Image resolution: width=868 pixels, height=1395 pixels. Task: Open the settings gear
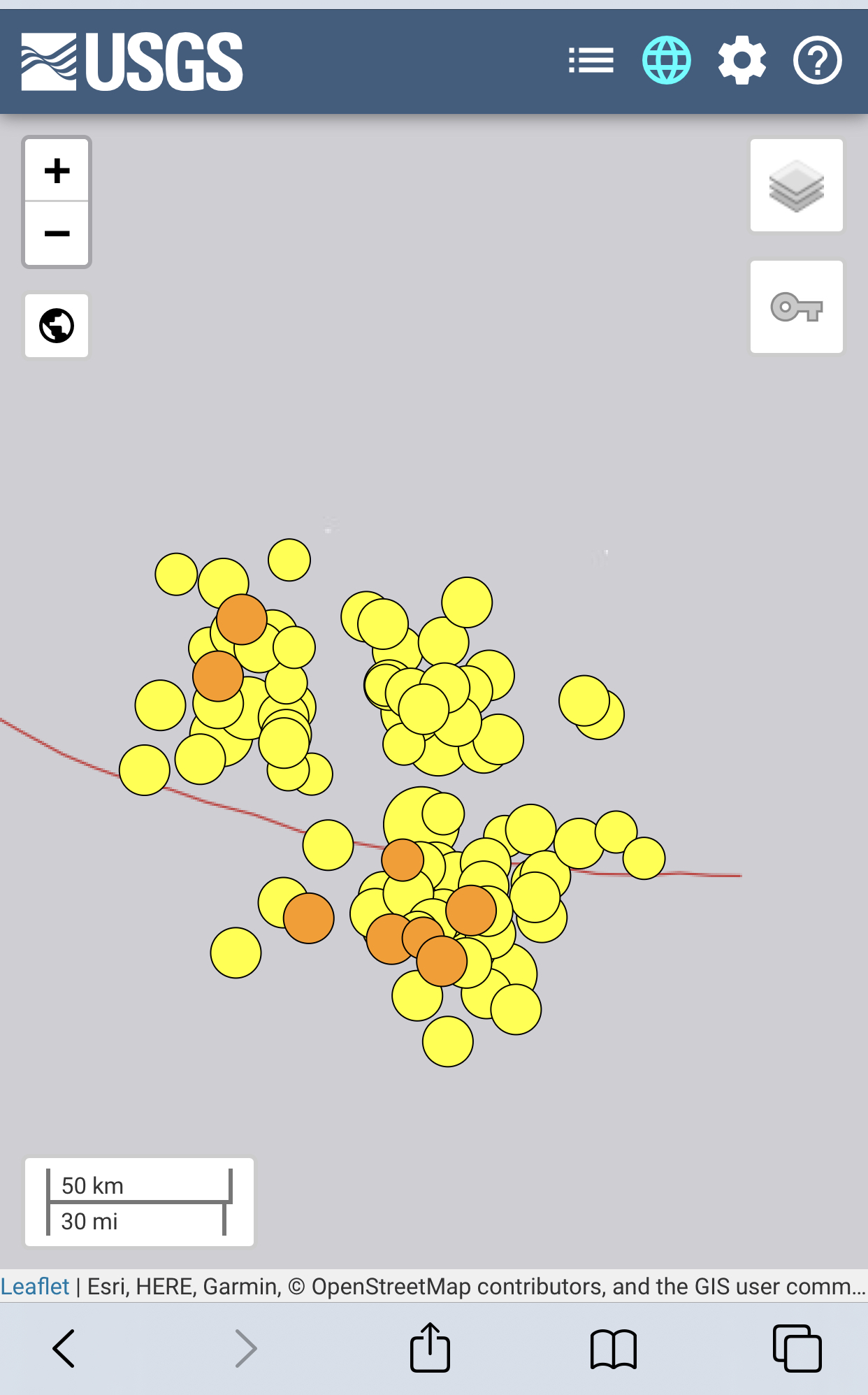(x=742, y=60)
